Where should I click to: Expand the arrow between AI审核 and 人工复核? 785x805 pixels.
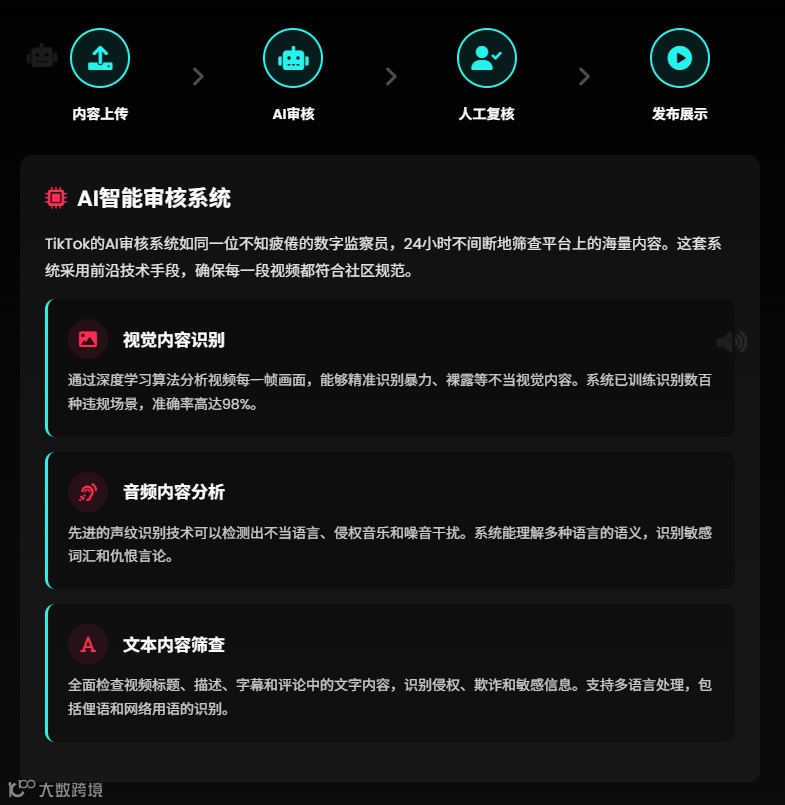(390, 77)
